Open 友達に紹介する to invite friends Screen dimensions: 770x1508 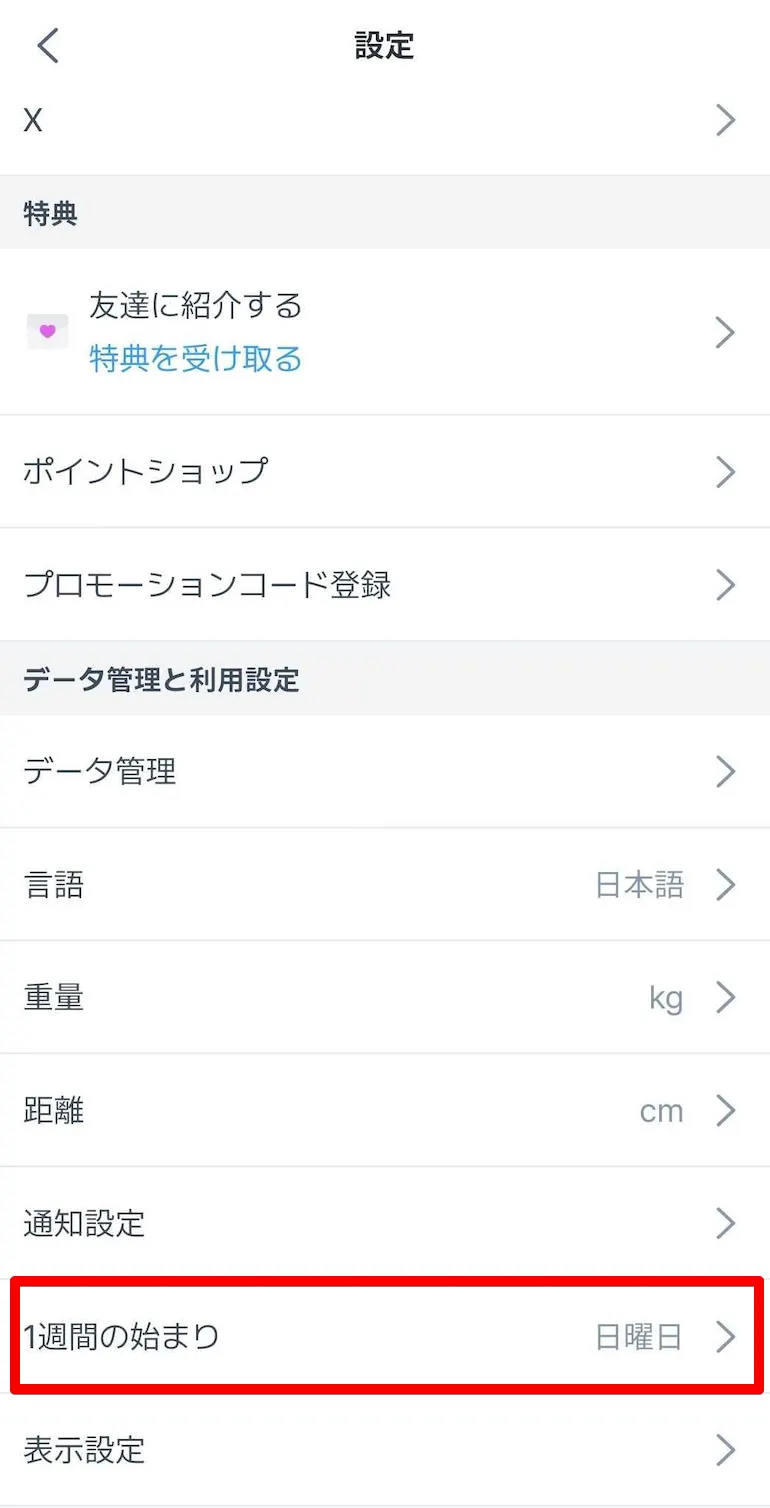pyautogui.click(x=385, y=332)
